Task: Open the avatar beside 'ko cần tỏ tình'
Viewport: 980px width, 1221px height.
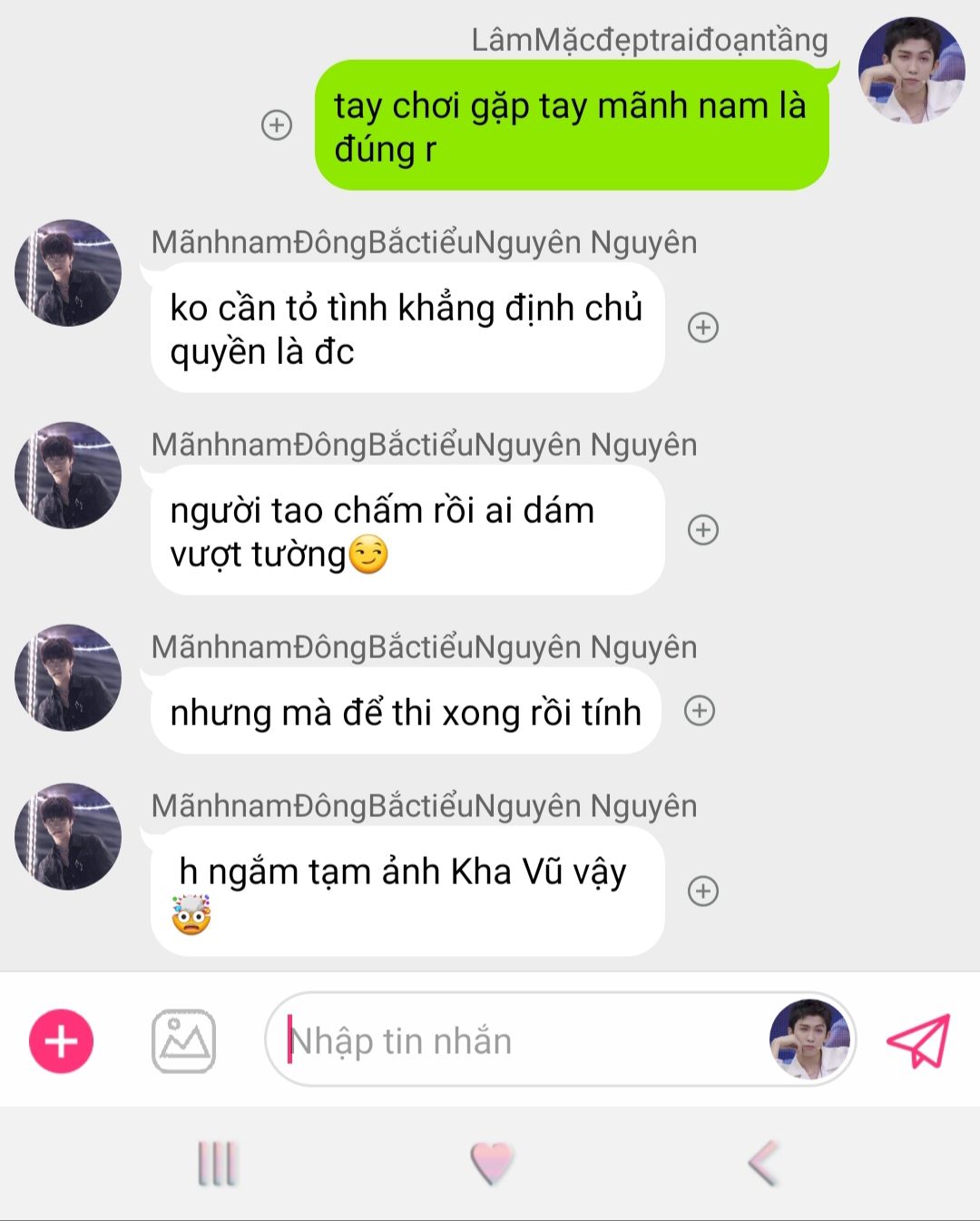Action: click(x=68, y=272)
